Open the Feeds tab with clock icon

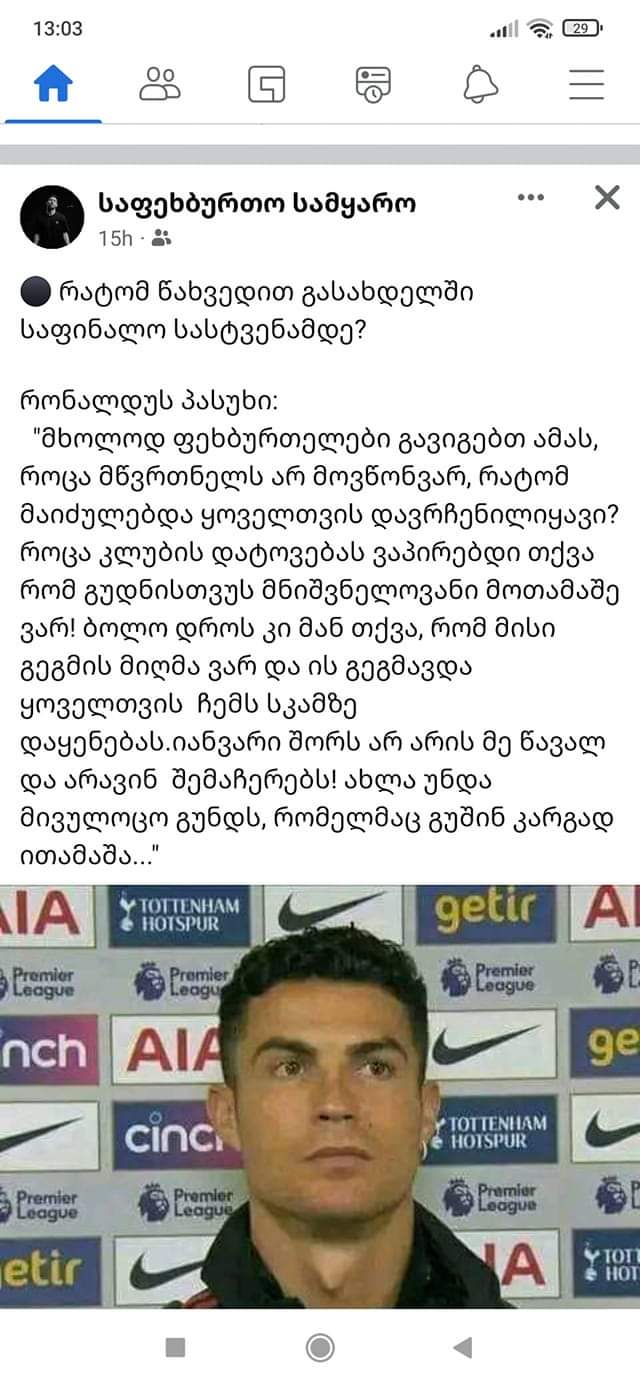click(373, 86)
